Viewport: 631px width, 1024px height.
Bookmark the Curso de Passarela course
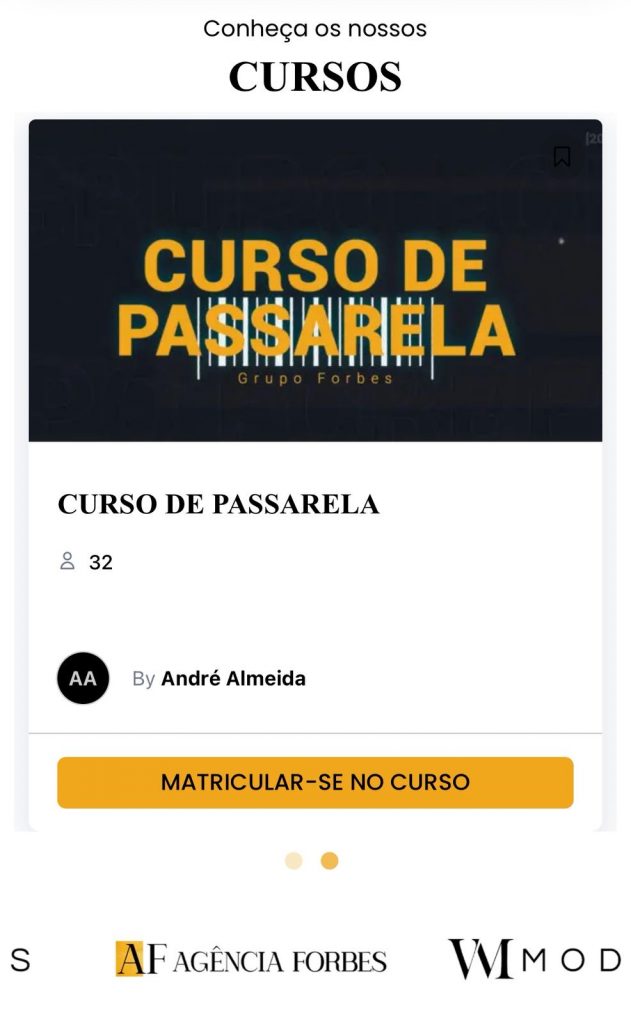click(562, 157)
